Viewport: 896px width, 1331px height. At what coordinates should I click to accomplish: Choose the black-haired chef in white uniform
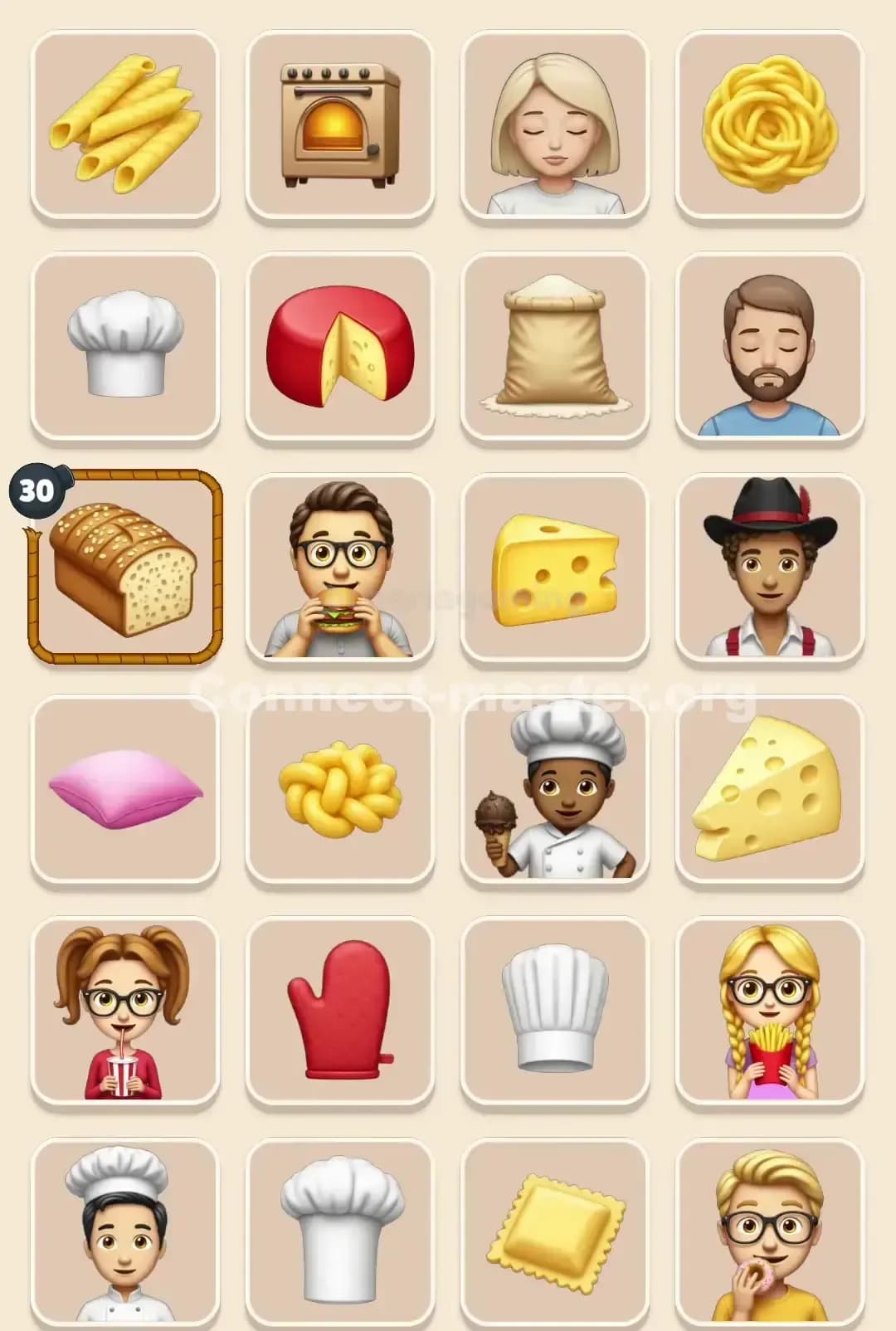coord(124,1232)
